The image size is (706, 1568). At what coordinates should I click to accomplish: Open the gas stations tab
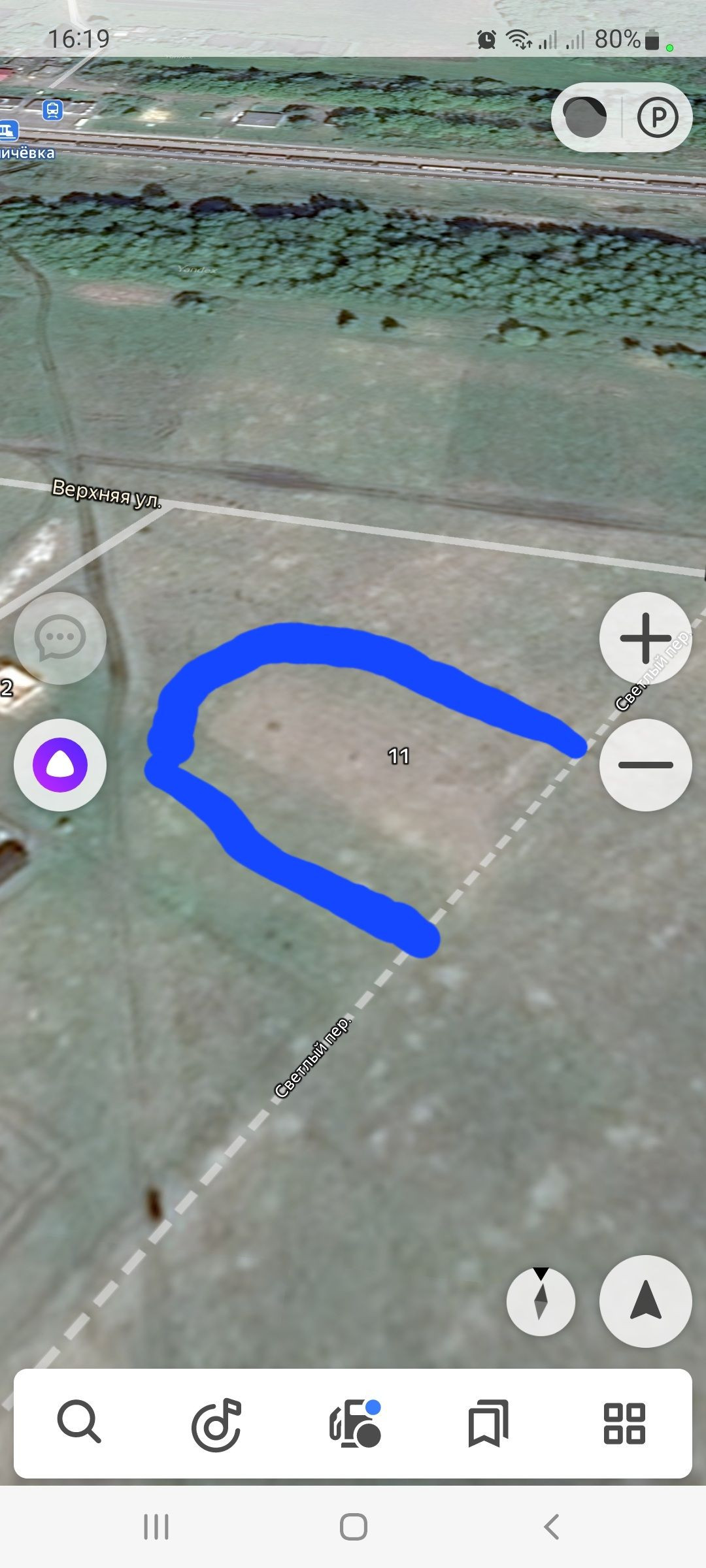tap(354, 1424)
